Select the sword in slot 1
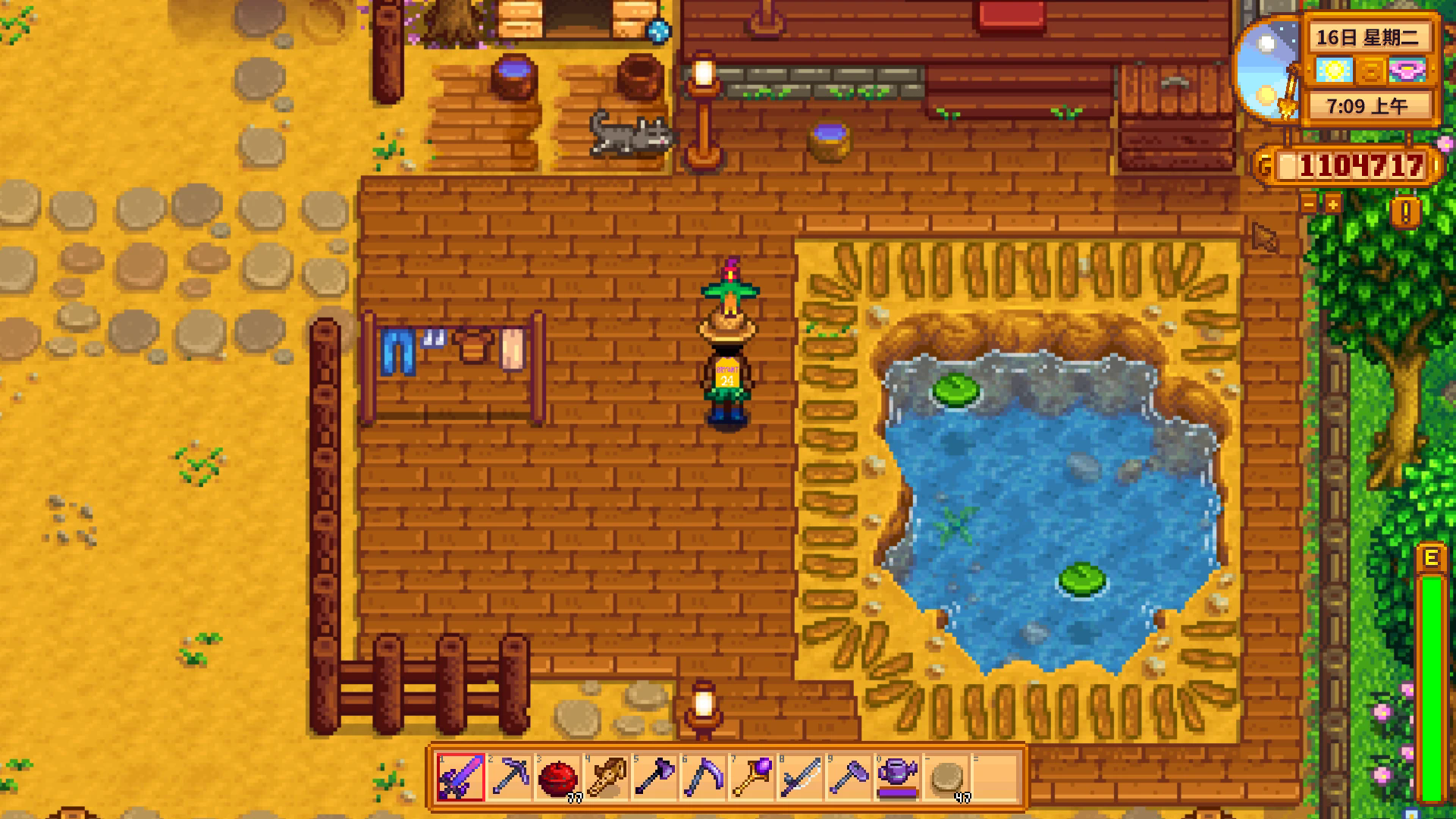This screenshot has height=819, width=1456. (460, 777)
